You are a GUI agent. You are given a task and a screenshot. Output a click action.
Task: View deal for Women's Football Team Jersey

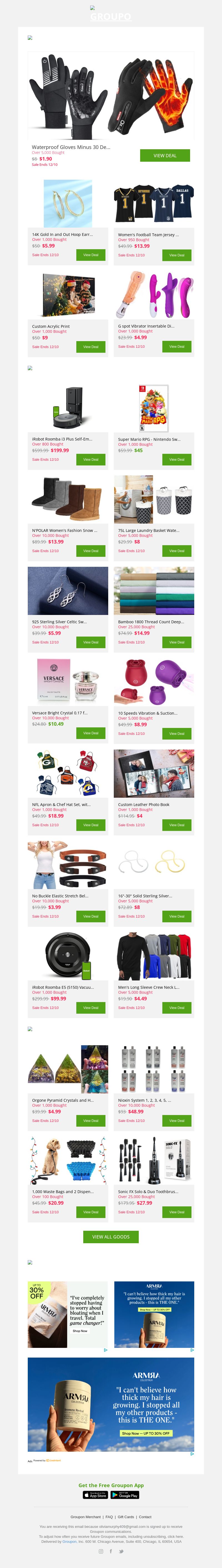[176, 255]
